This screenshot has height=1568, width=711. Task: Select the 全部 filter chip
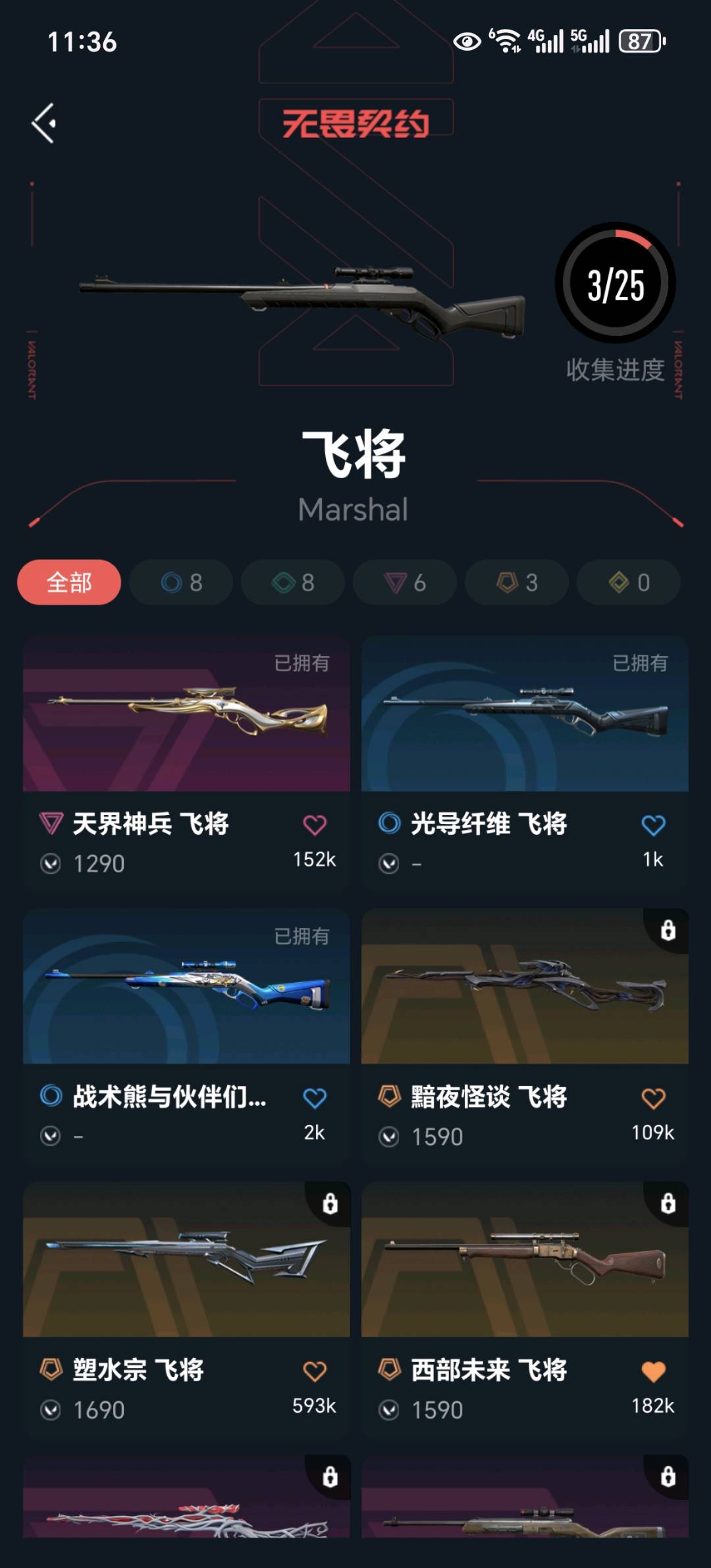click(x=69, y=583)
